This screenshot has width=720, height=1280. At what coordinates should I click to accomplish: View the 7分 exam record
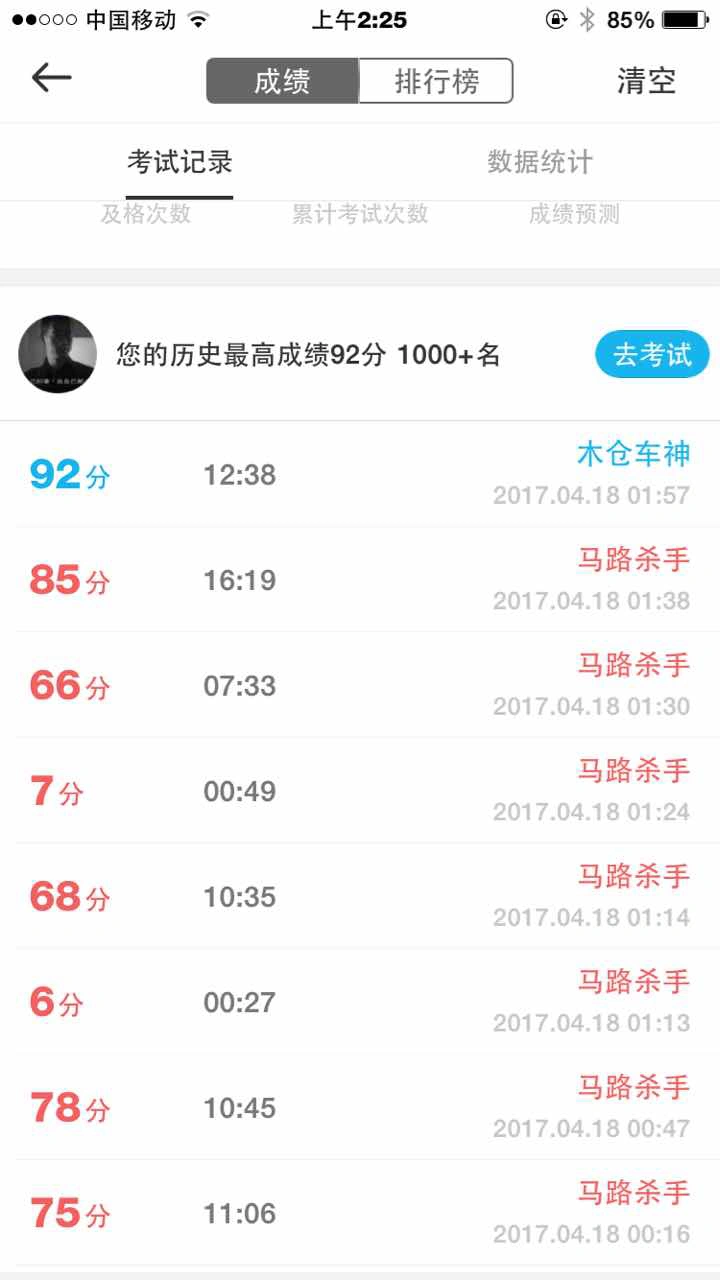(x=360, y=791)
